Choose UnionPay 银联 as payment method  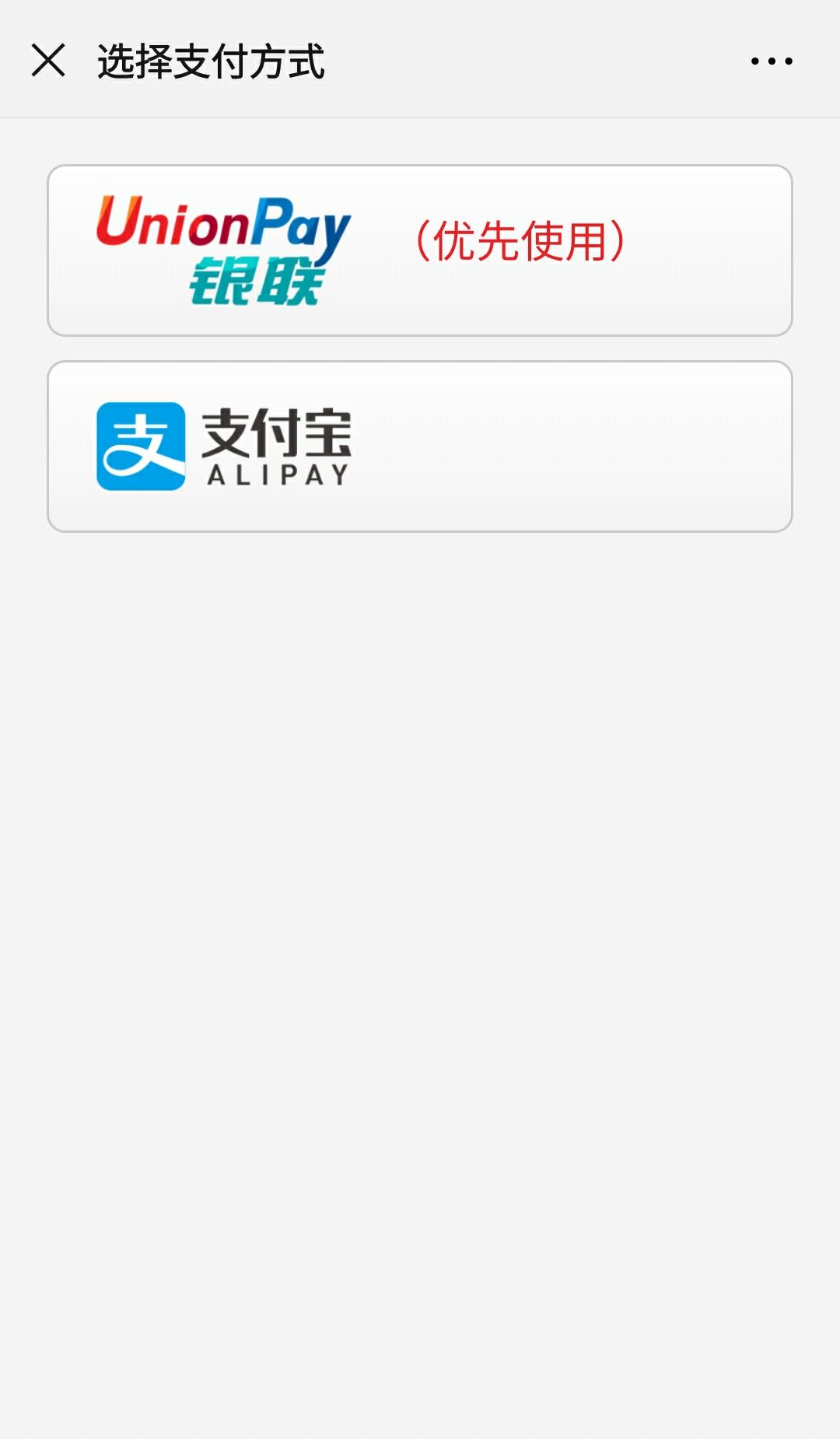click(420, 250)
